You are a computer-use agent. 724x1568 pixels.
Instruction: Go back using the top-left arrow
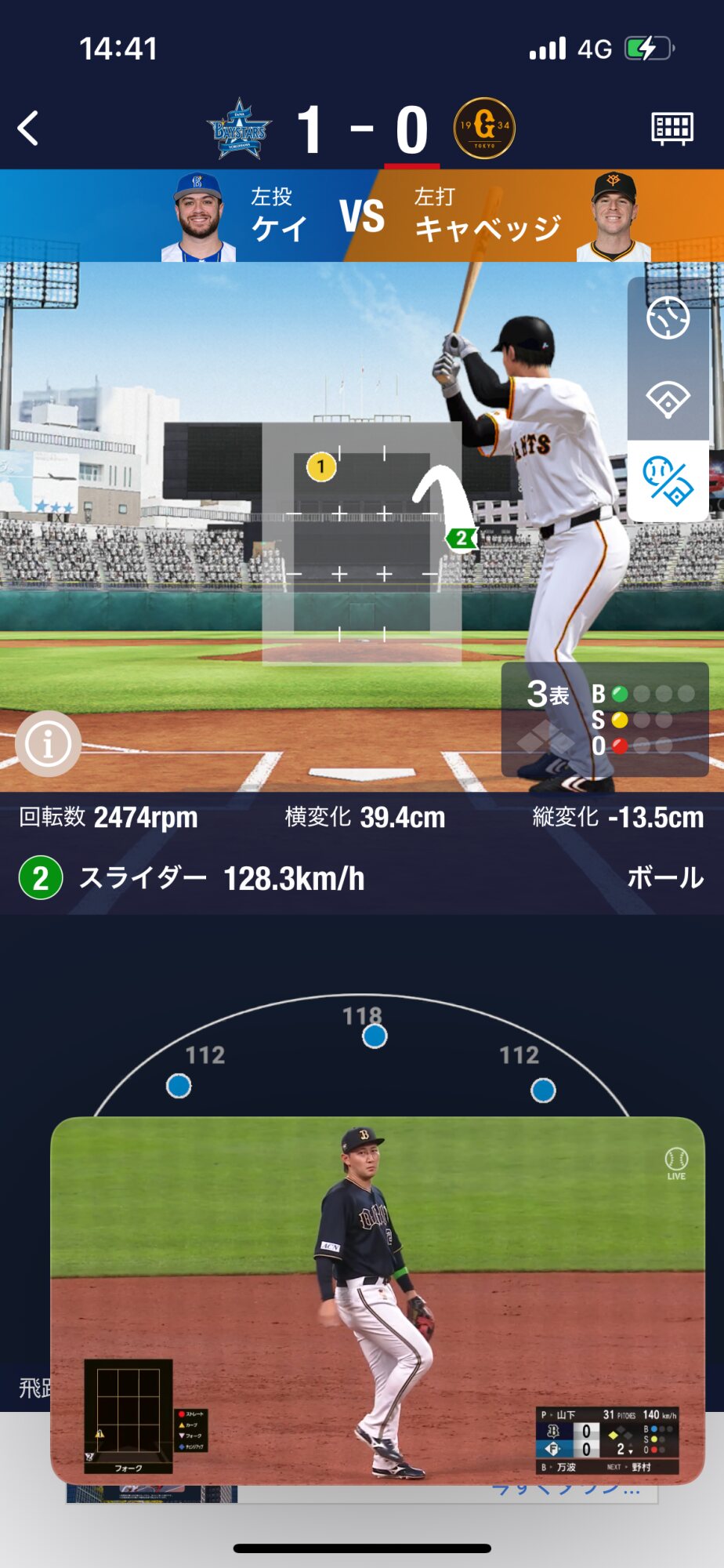tap(29, 129)
